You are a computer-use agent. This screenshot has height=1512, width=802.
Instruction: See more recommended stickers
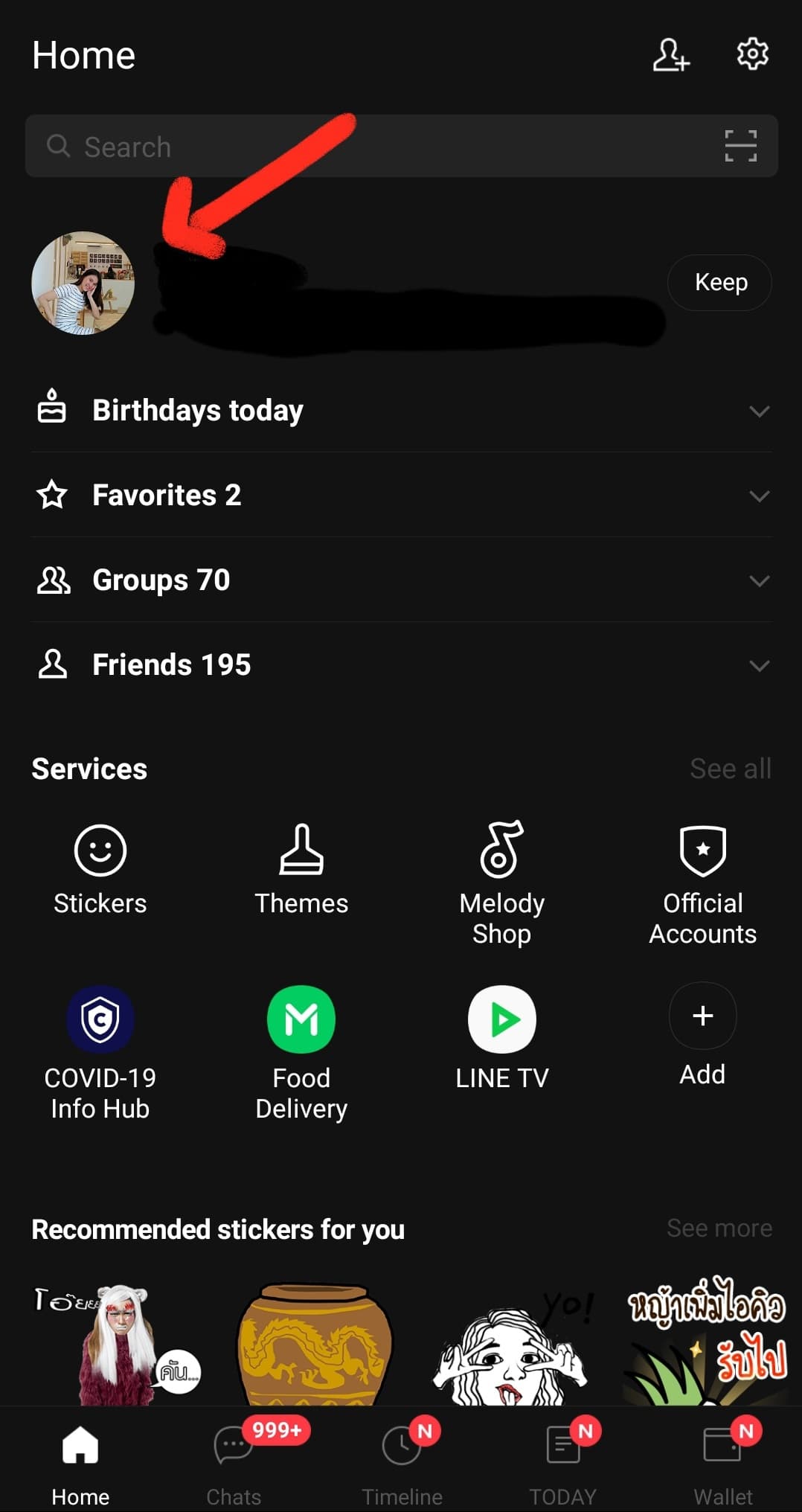[719, 1228]
